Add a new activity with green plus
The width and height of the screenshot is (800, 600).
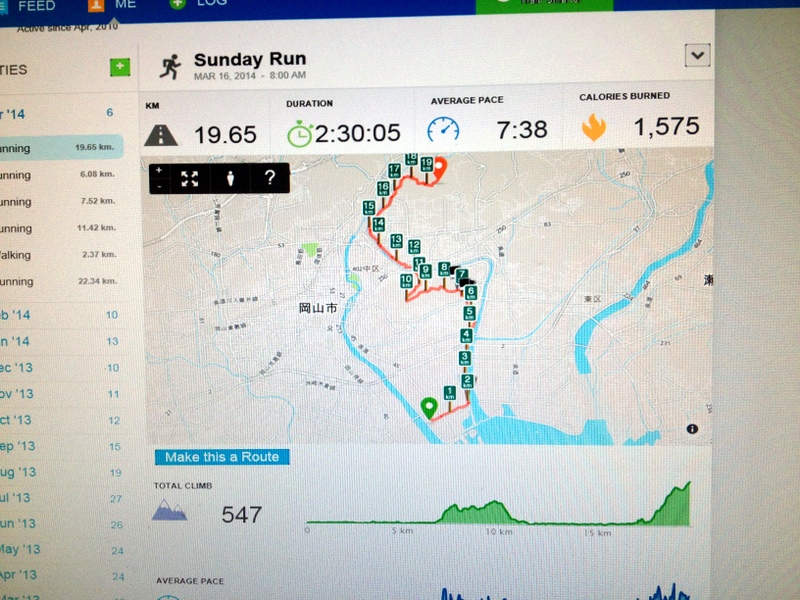tap(120, 68)
